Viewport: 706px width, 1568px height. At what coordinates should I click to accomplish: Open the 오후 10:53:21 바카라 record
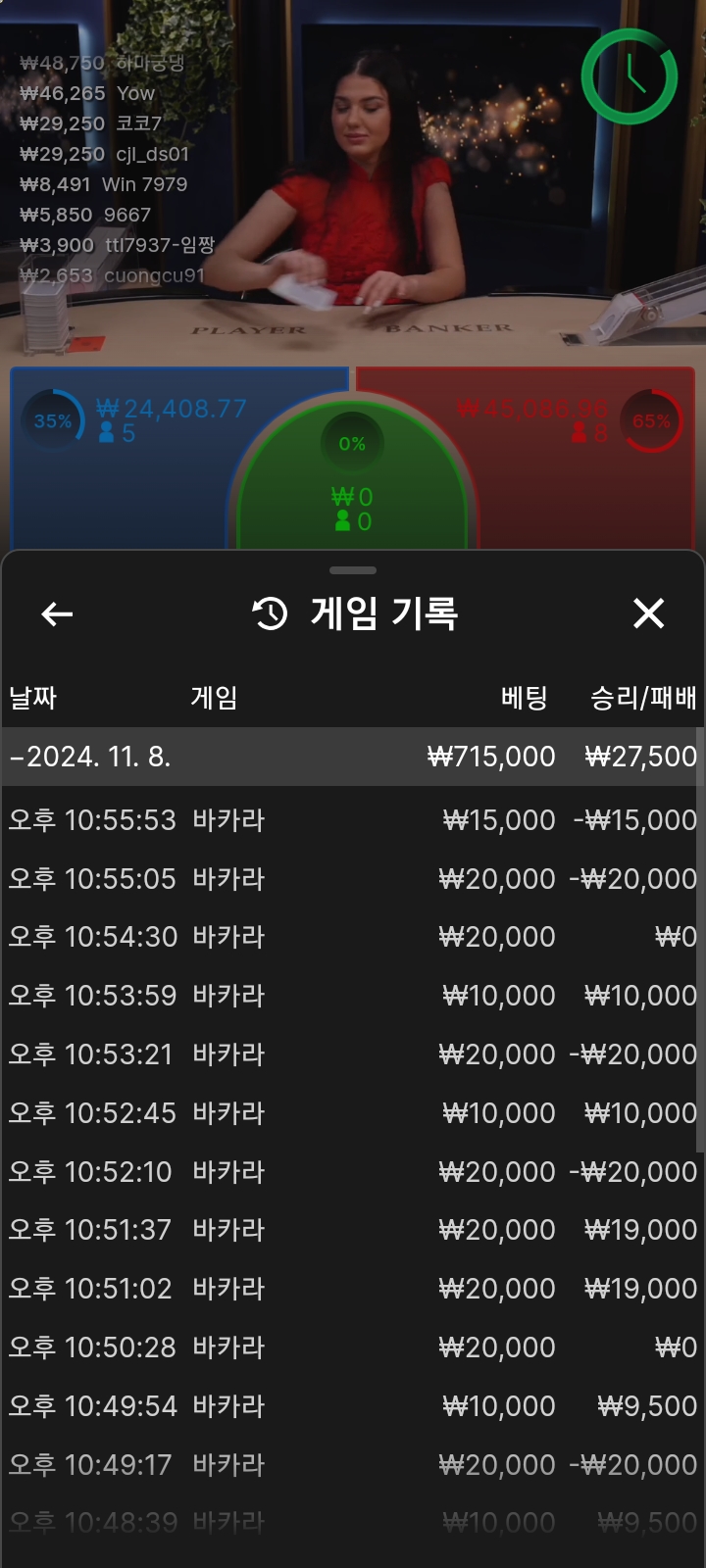351,1054
